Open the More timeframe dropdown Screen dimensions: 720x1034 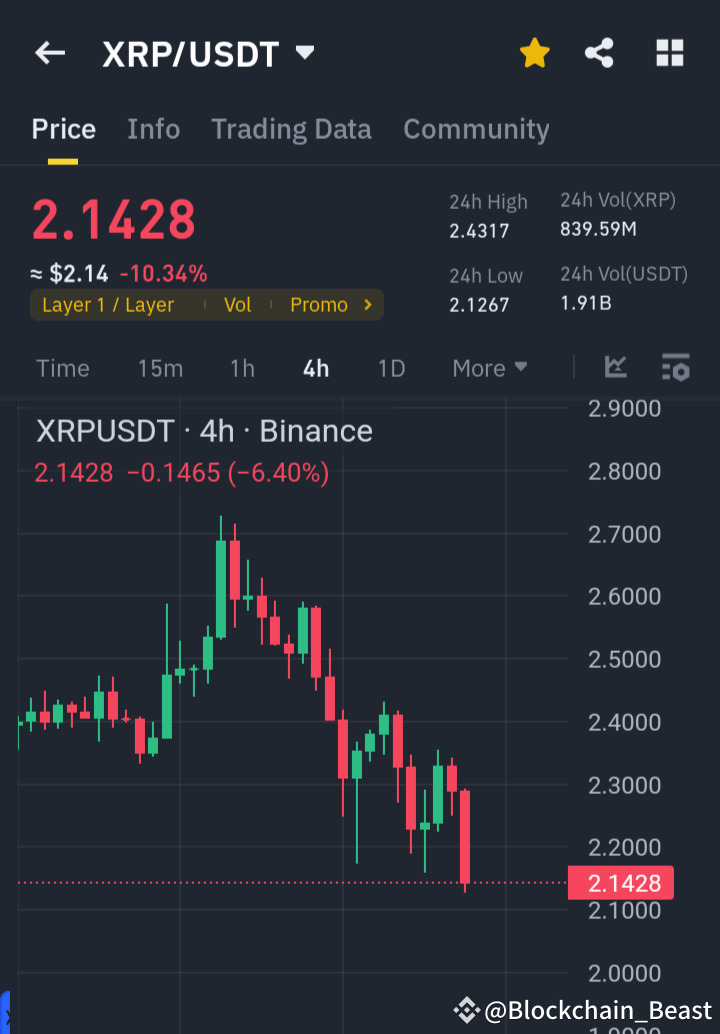coord(489,368)
